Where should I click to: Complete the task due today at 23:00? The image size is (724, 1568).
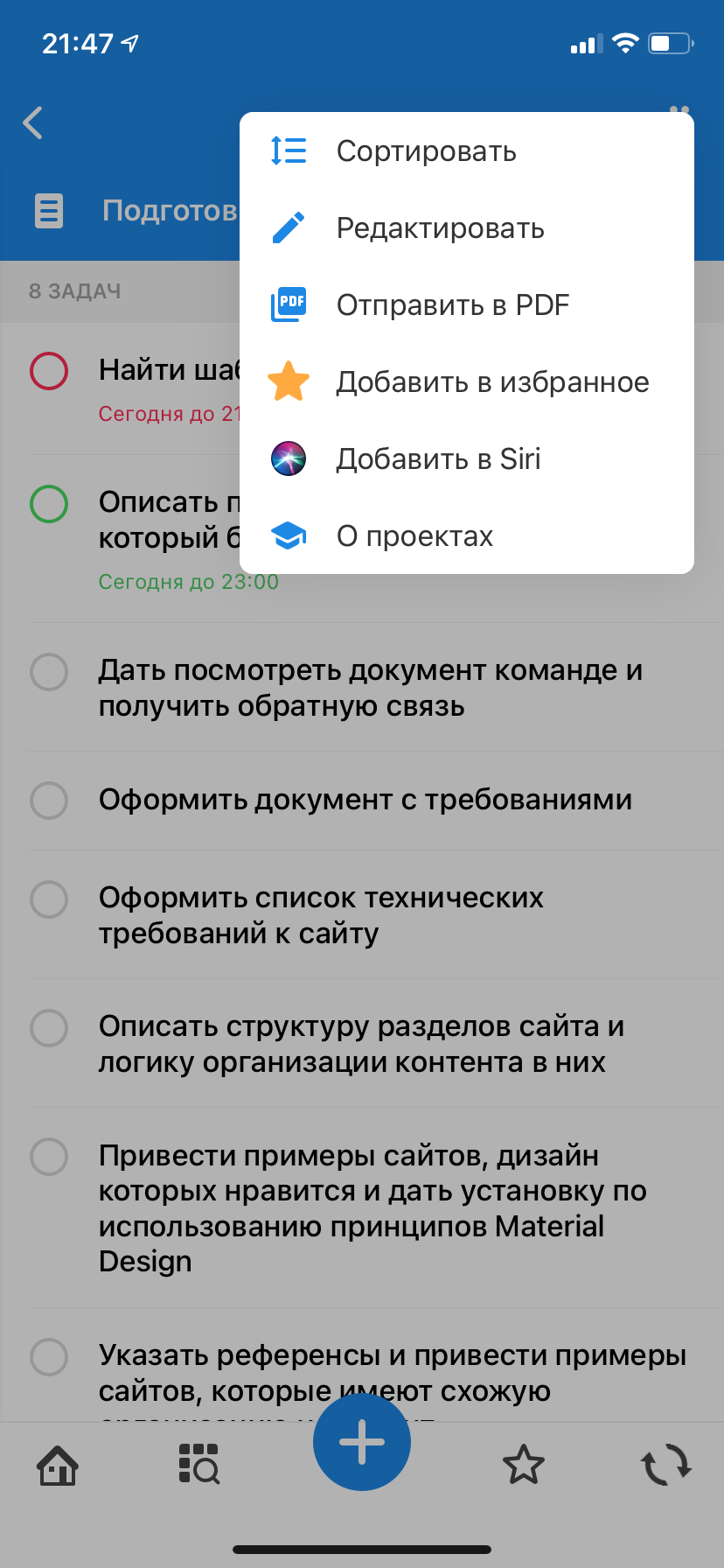[x=49, y=504]
